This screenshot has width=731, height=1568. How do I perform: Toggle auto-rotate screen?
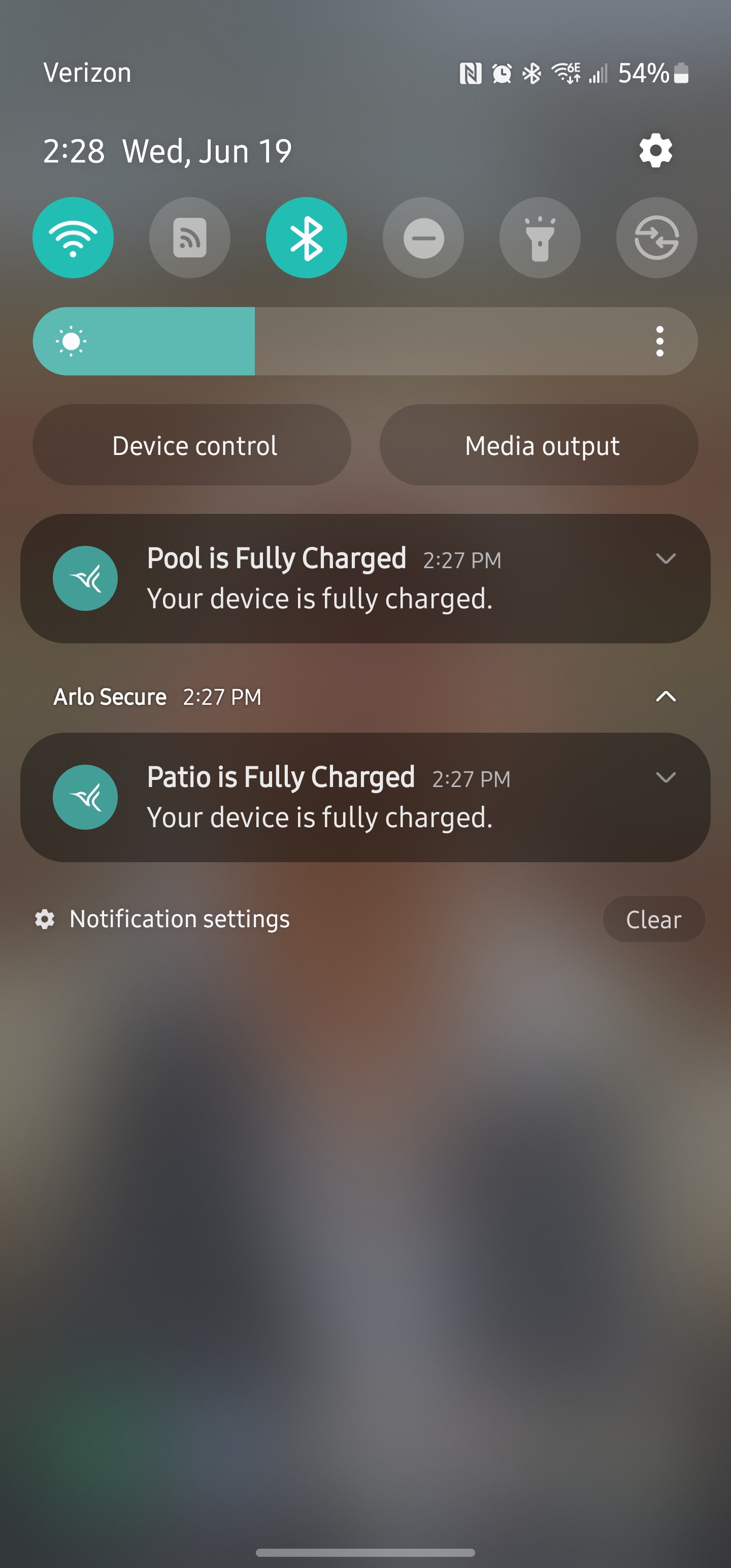point(655,238)
